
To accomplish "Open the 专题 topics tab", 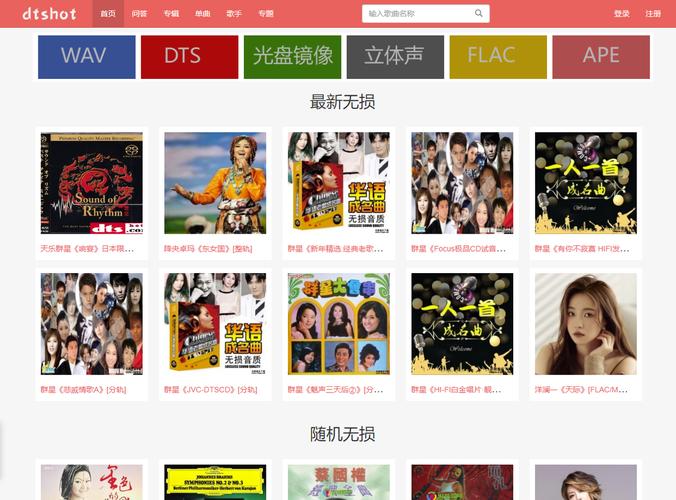I will (x=265, y=14).
